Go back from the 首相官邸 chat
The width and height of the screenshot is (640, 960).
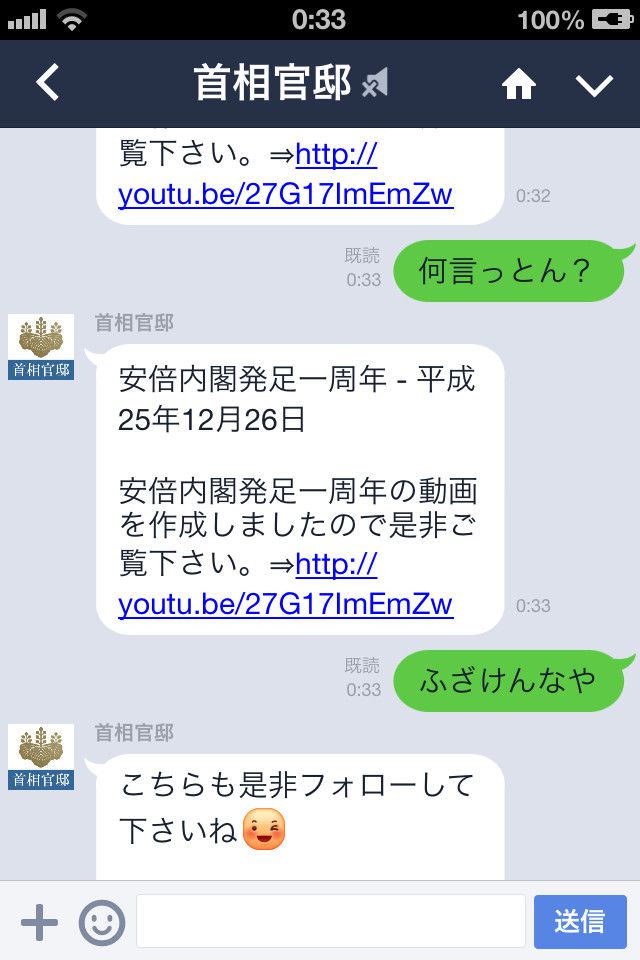click(48, 84)
